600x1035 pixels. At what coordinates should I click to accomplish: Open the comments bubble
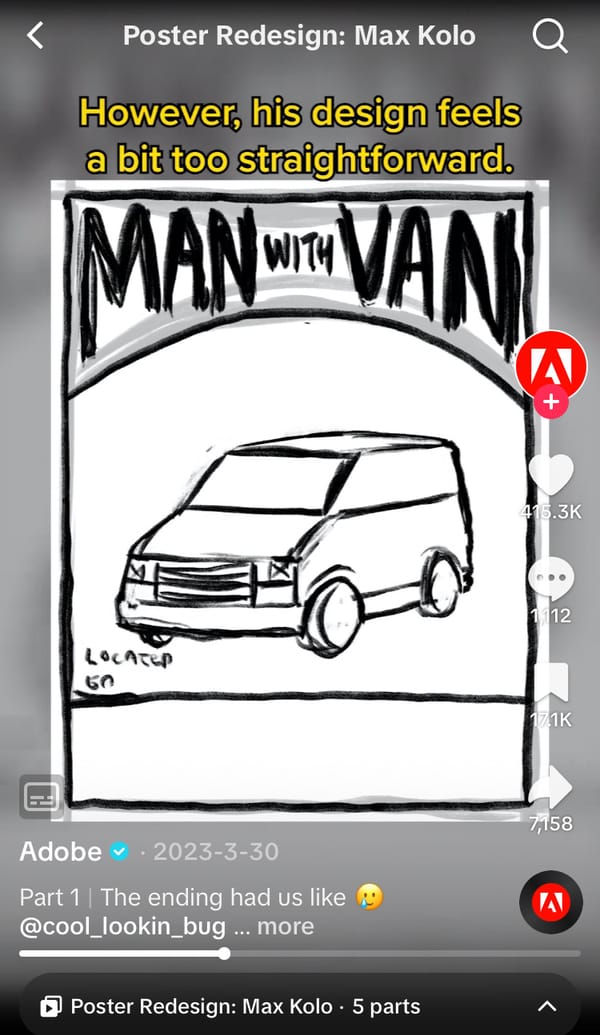pyautogui.click(x=551, y=580)
